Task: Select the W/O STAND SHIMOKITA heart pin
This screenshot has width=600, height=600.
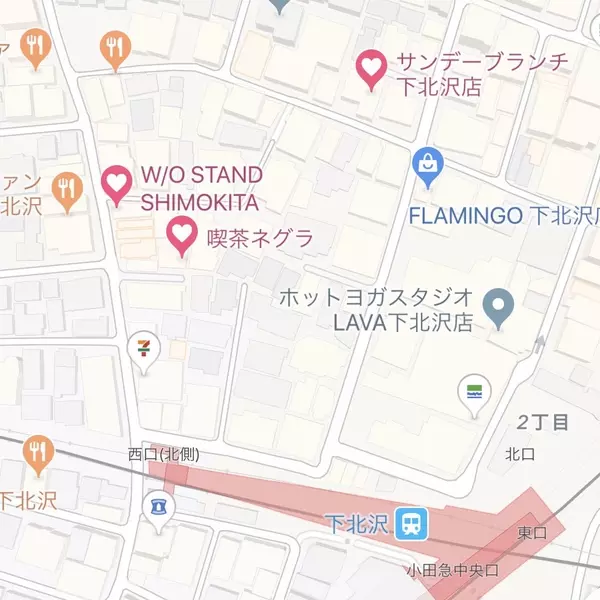Action: (117, 184)
